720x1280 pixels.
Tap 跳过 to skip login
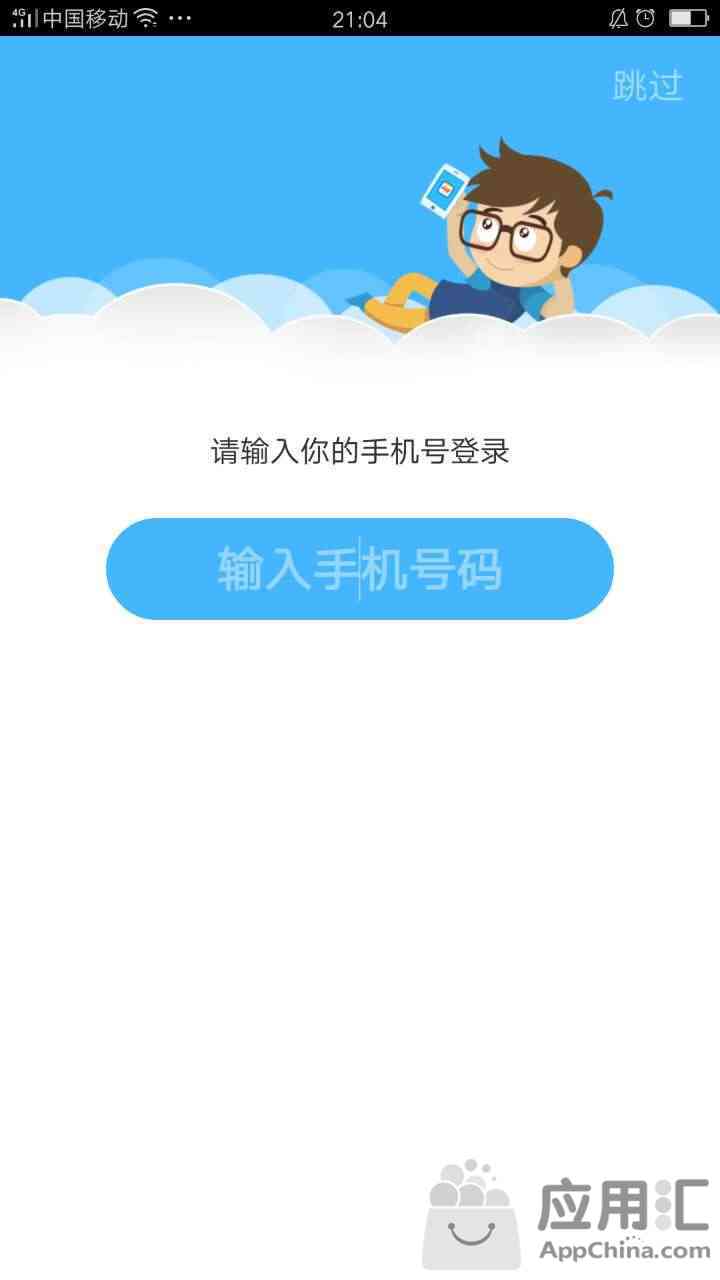(x=647, y=86)
